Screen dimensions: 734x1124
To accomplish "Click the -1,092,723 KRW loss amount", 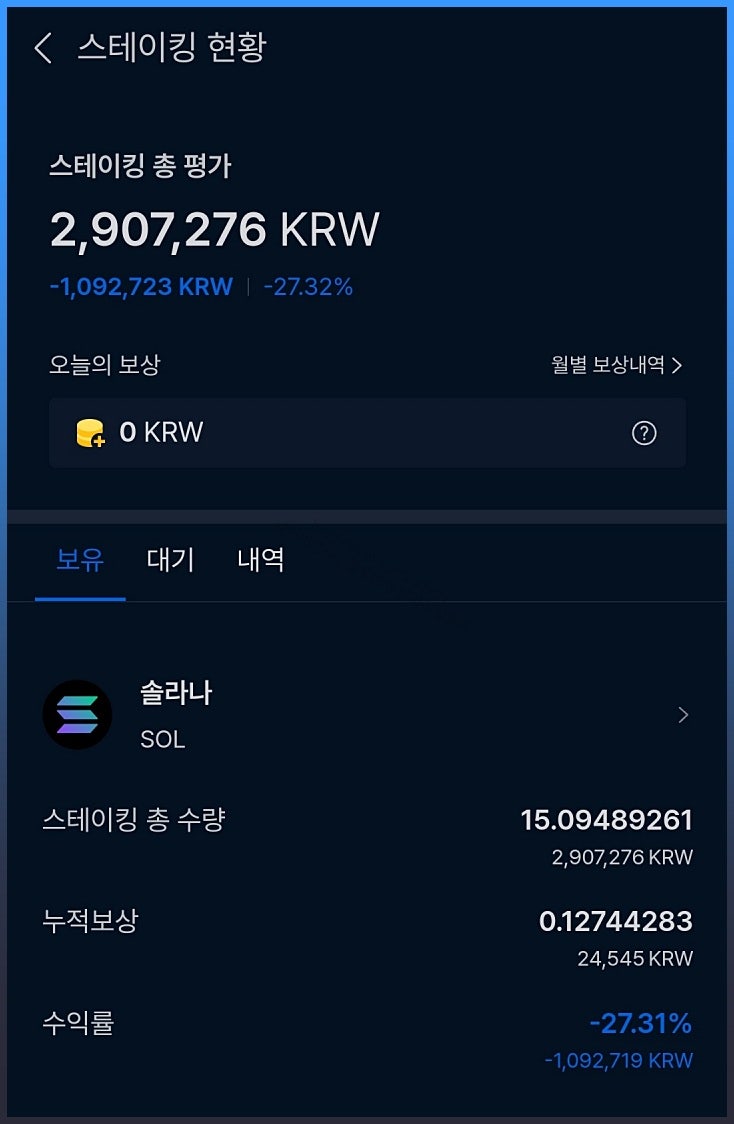I will [143, 287].
